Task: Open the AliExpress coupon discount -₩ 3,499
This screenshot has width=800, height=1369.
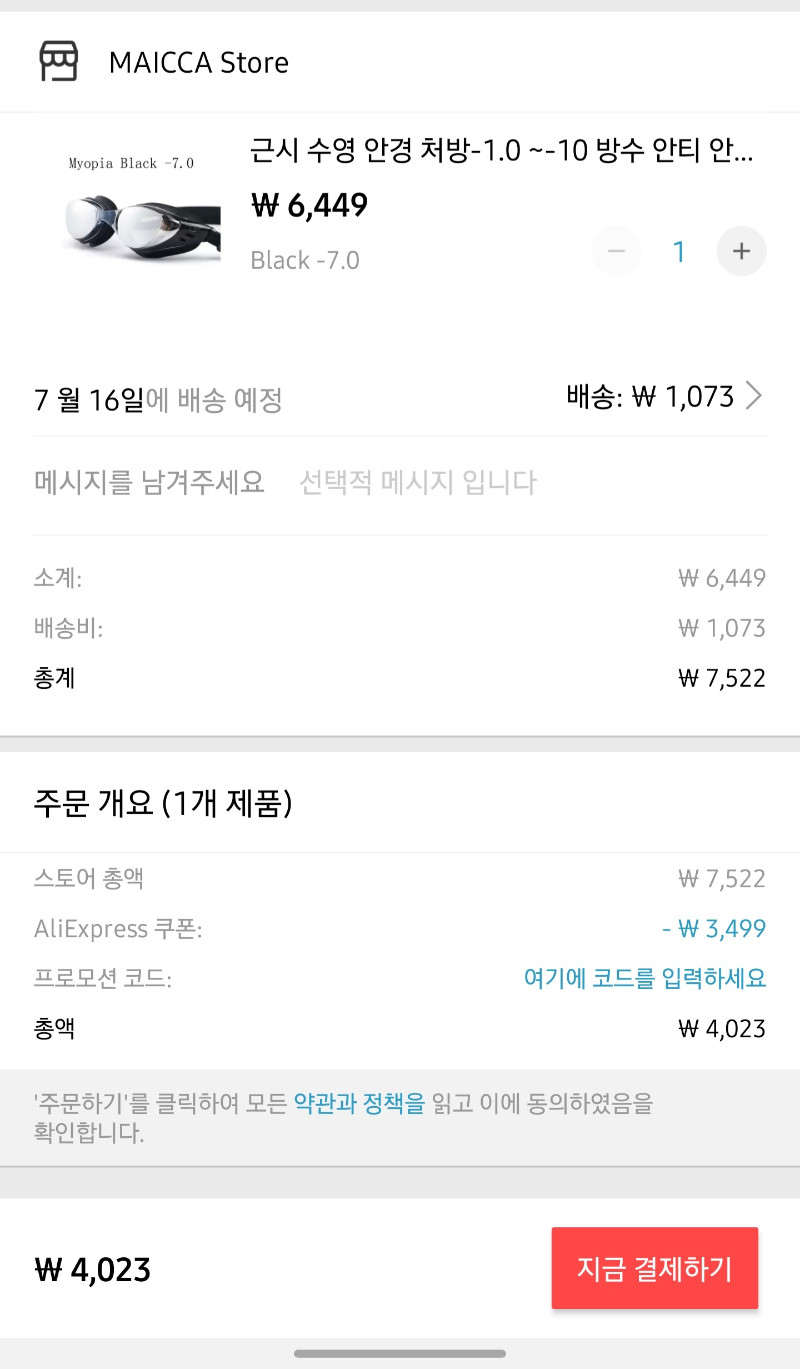Action: click(x=714, y=929)
